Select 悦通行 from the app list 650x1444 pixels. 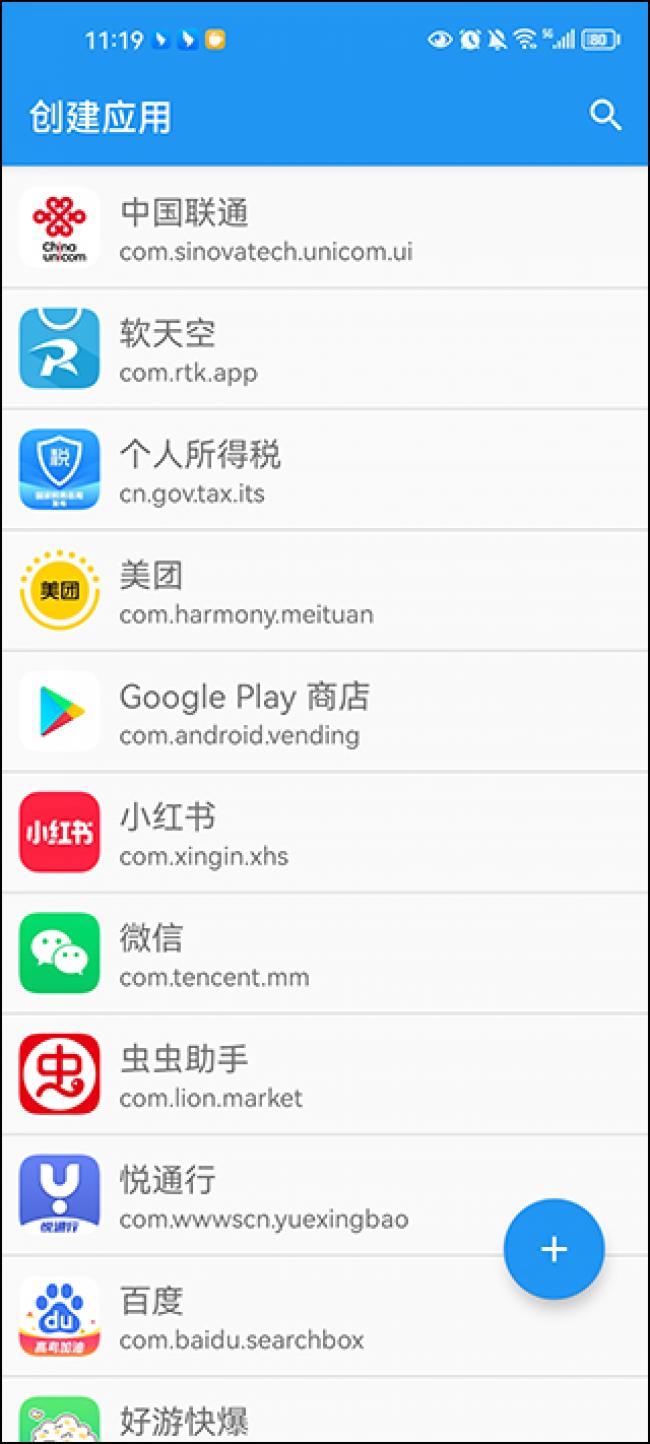tap(325, 1196)
